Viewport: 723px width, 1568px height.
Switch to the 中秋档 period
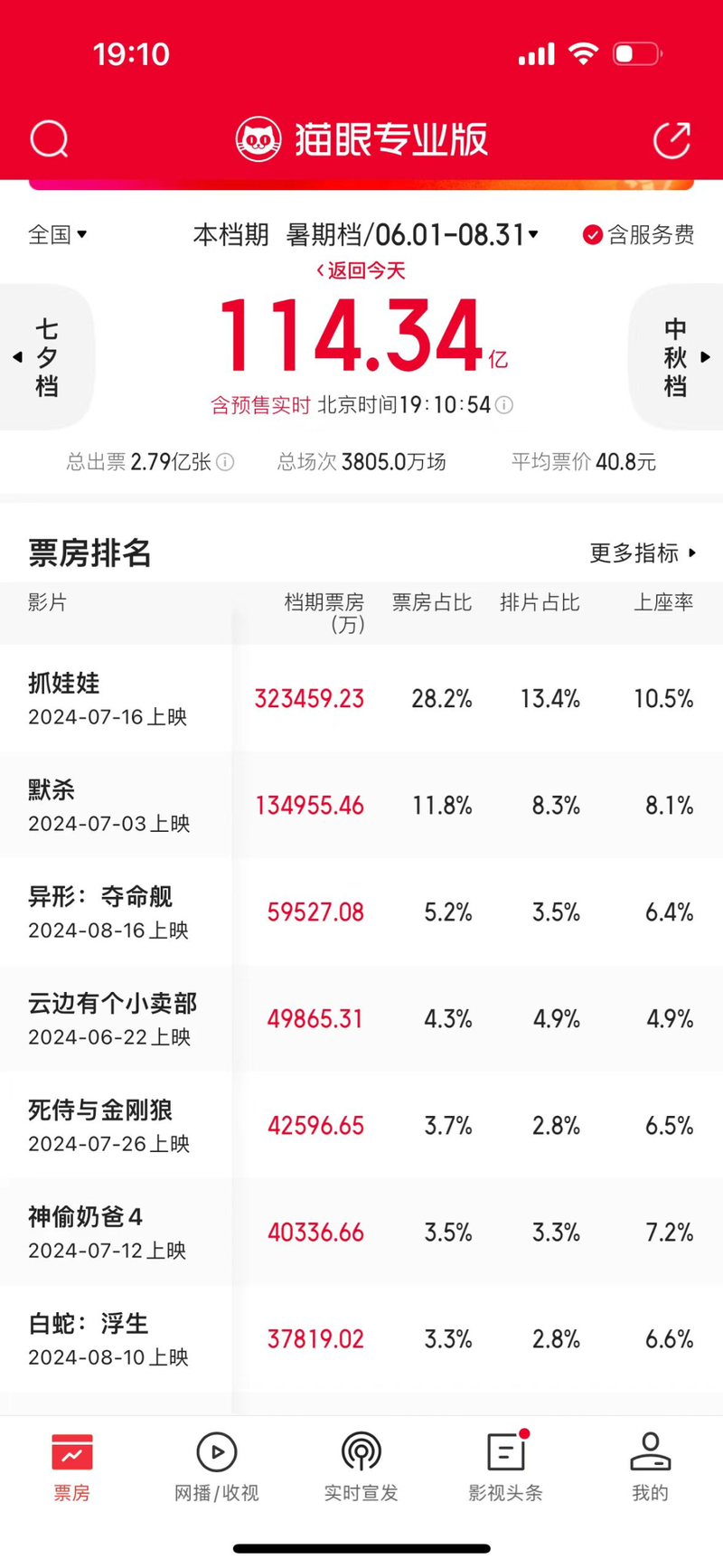point(677,357)
